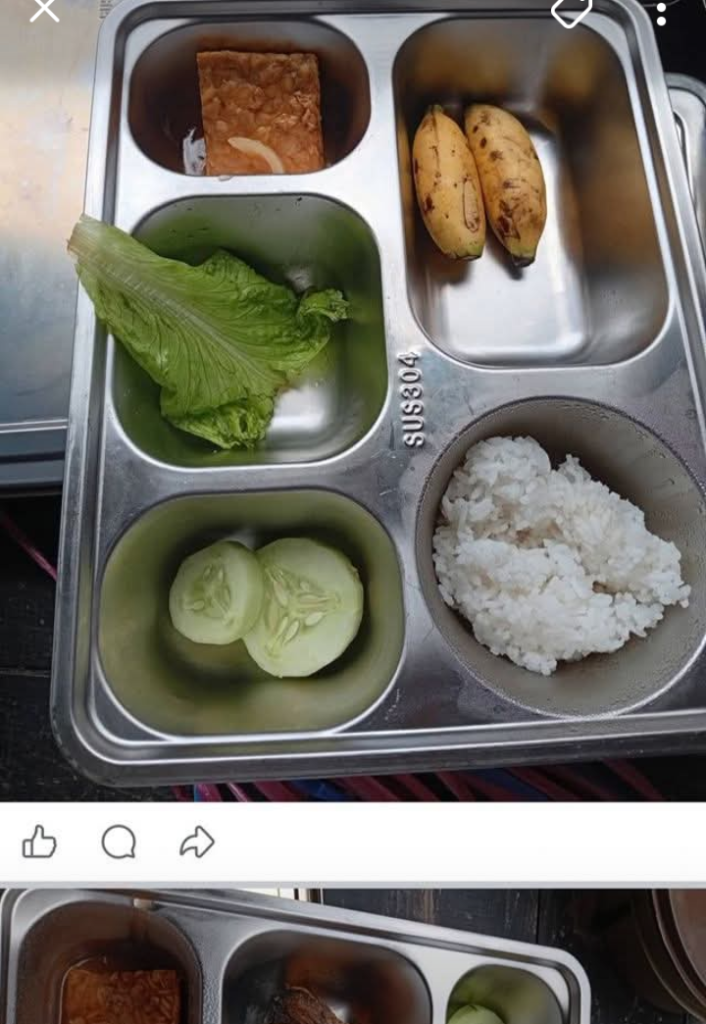706x1024 pixels.
Task: Open the next photo below
Action: 300,958
